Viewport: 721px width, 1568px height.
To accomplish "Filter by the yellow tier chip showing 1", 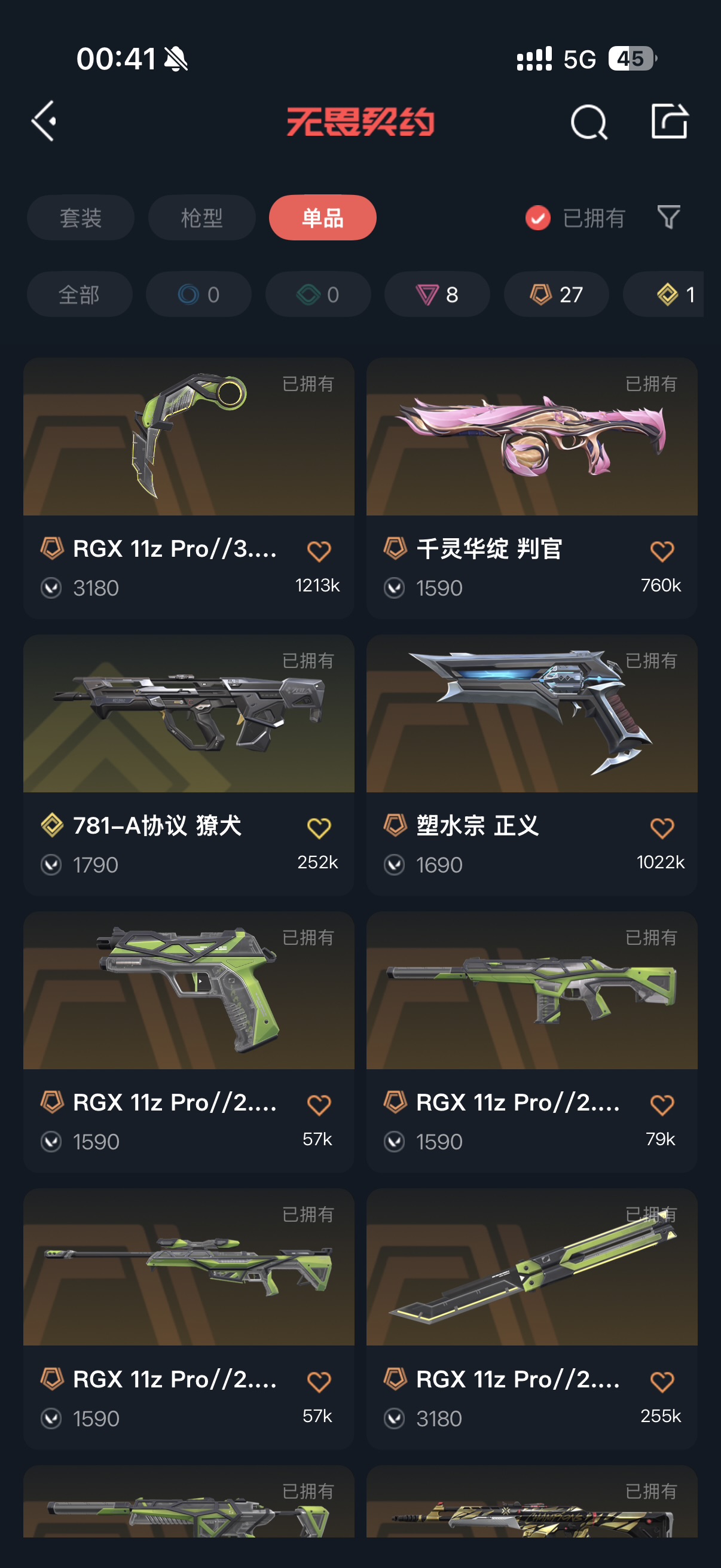I will coord(663,294).
